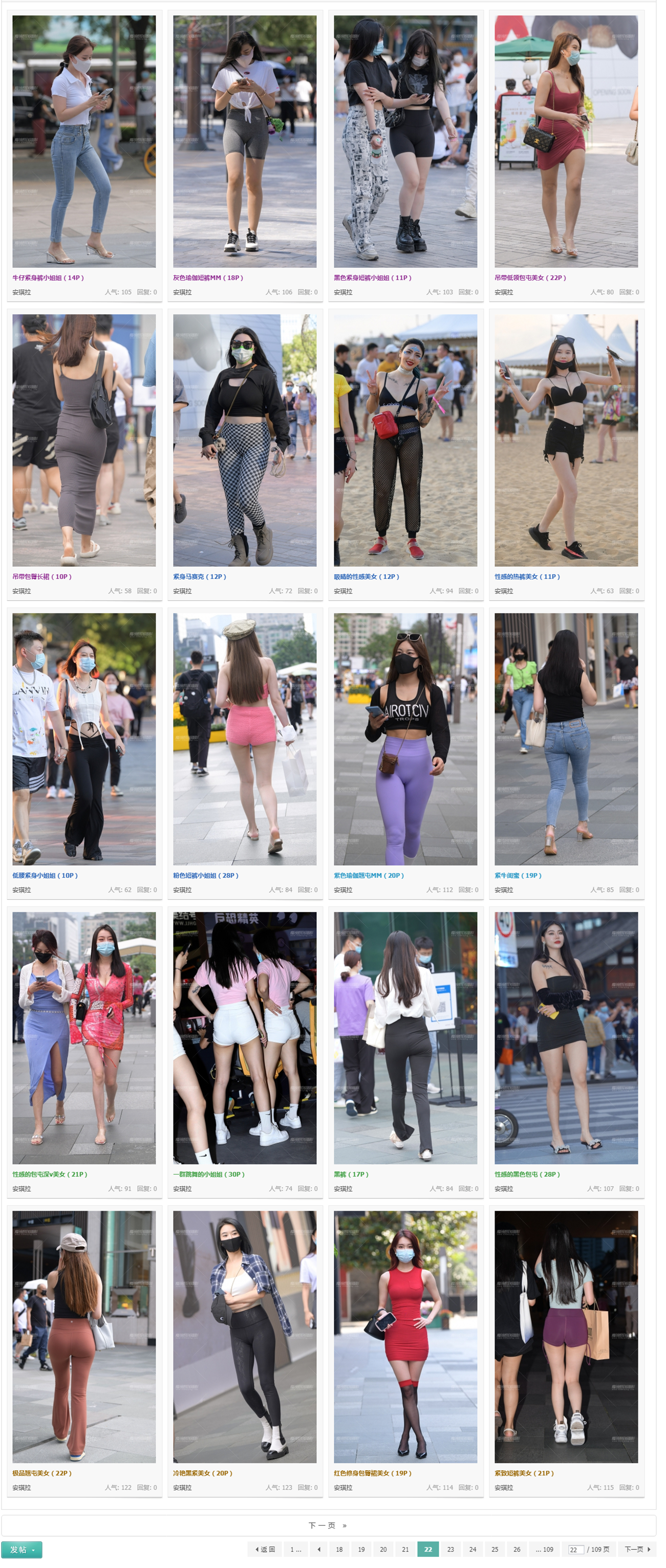Tap 下一页 next arrow in pagination bar
The width and height of the screenshot is (666, 1568).
(637, 1549)
